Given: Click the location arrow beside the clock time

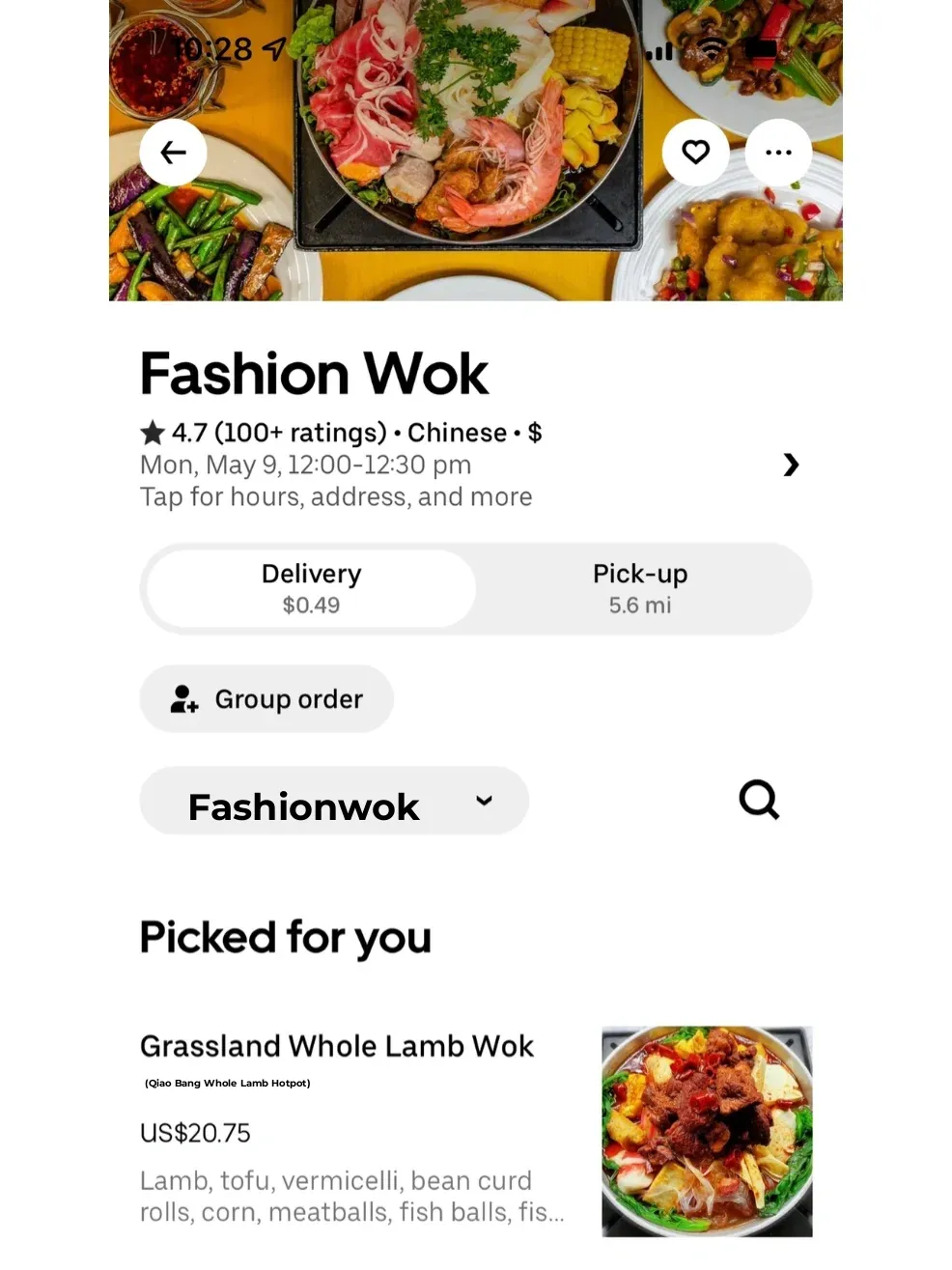Looking at the screenshot, I should point(273,48).
